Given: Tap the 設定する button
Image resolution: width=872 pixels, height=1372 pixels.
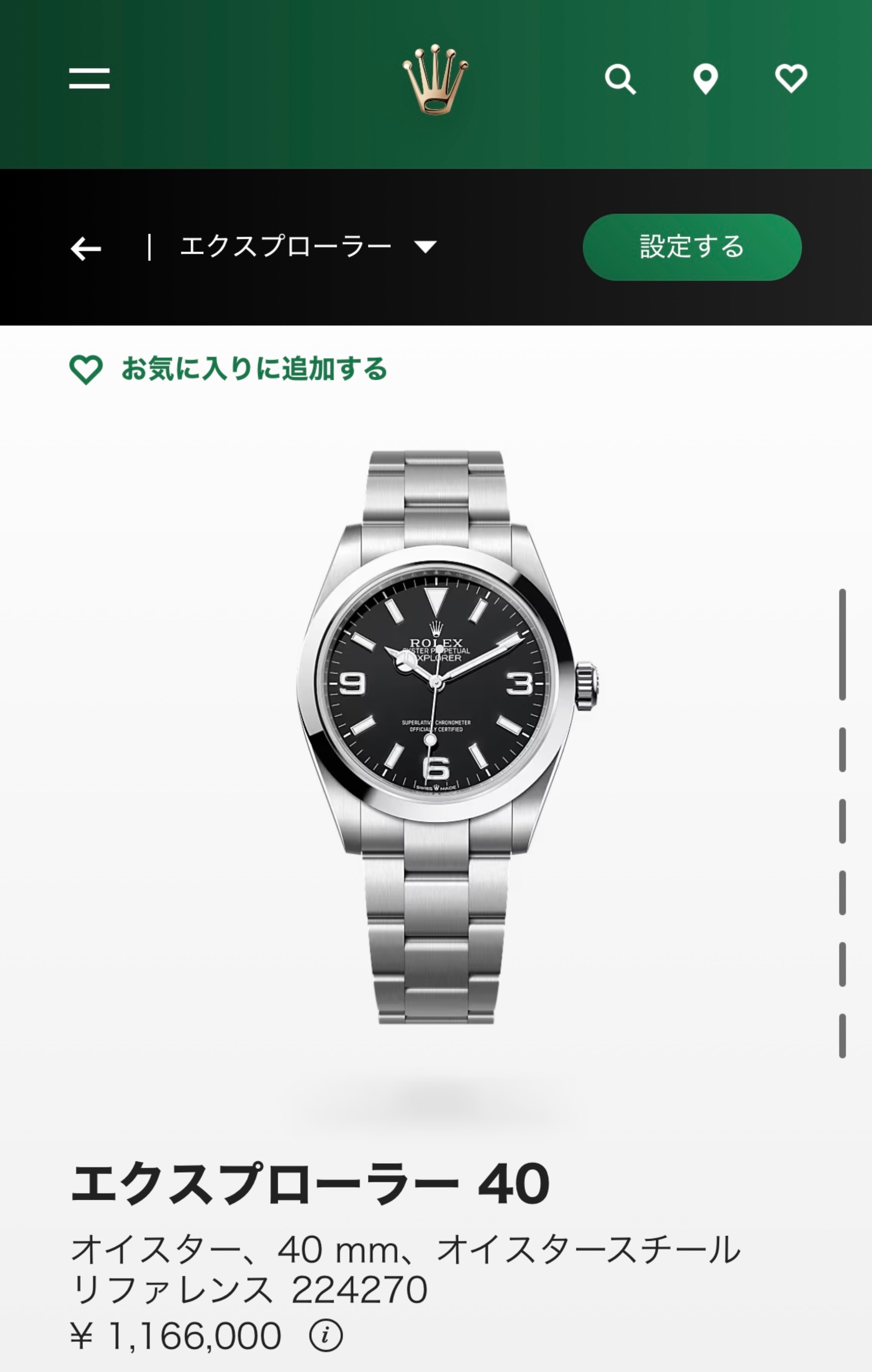Looking at the screenshot, I should pyautogui.click(x=691, y=247).
